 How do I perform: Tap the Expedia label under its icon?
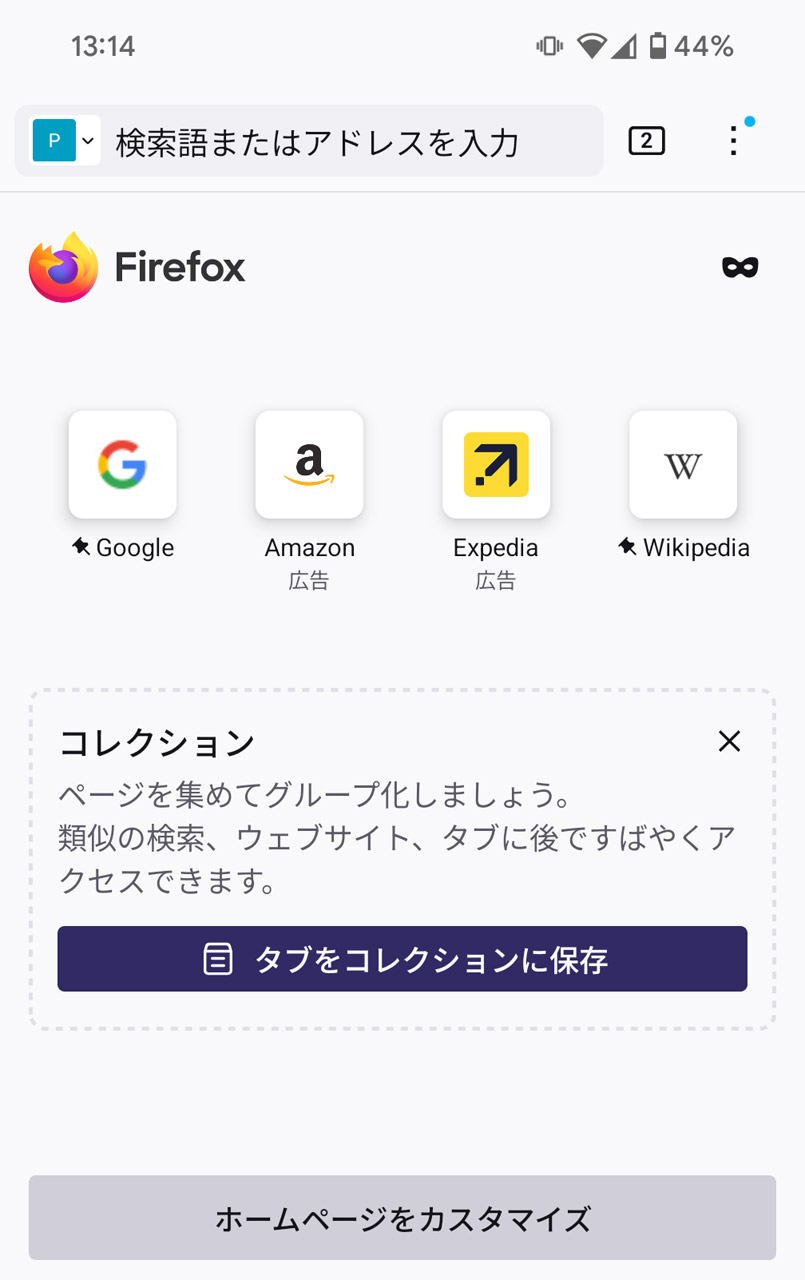496,548
